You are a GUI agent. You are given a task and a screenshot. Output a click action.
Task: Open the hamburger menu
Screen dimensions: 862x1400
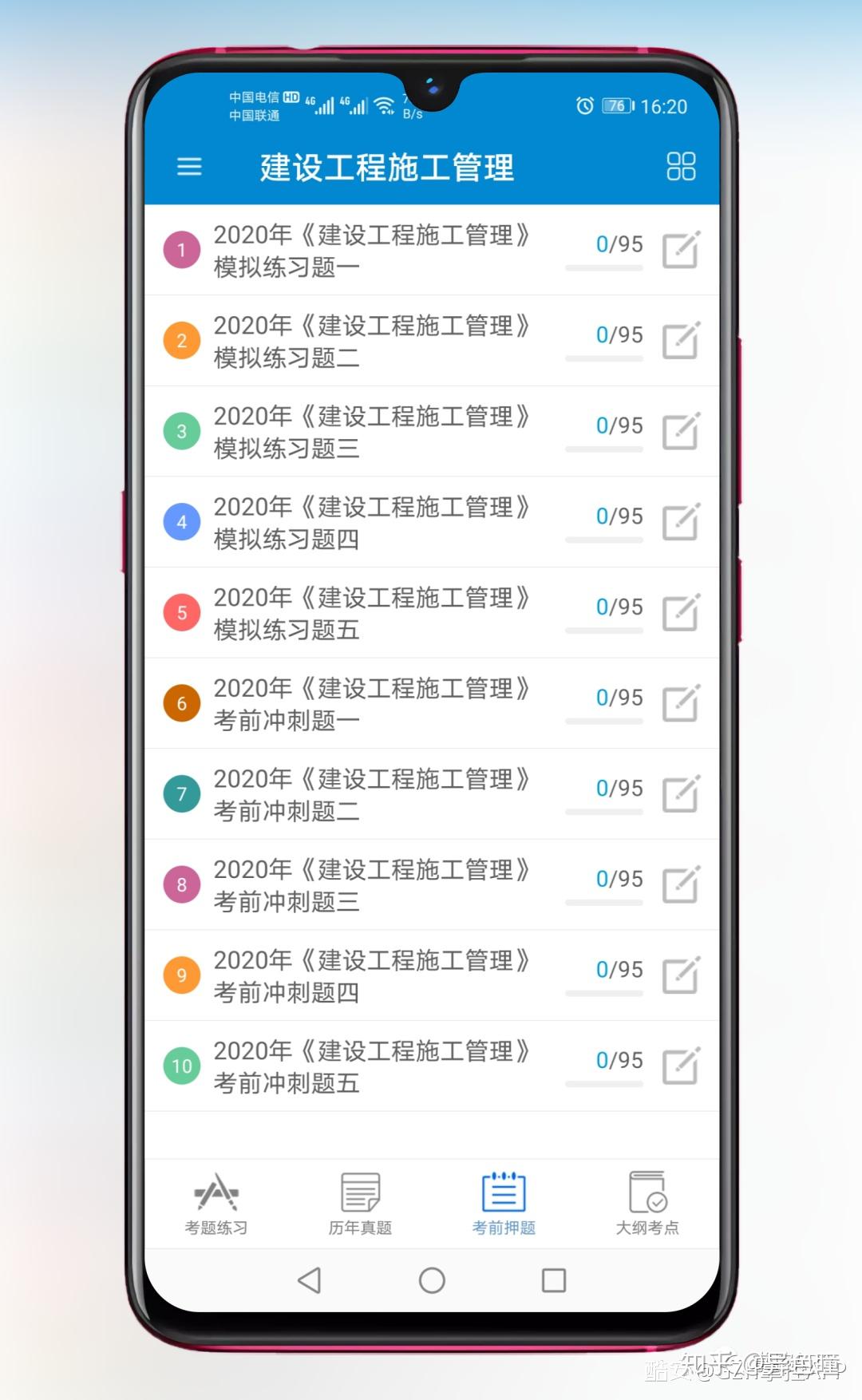[189, 167]
